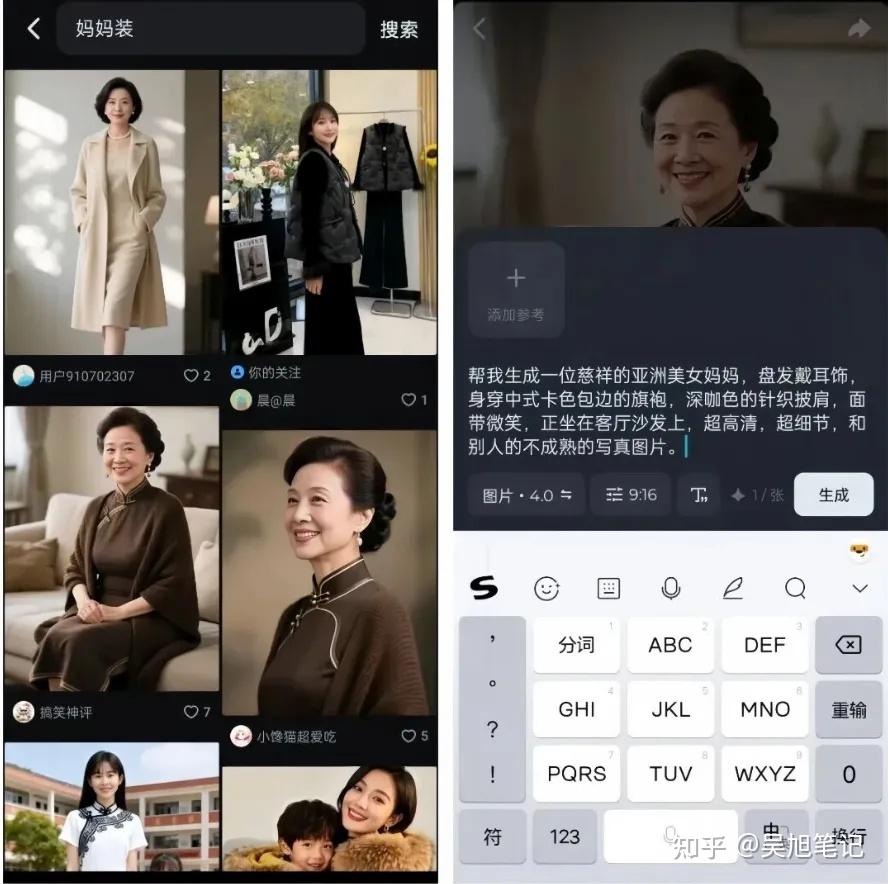This screenshot has width=888, height=884.
Task: Tap the 生成 button
Action: 833,495
